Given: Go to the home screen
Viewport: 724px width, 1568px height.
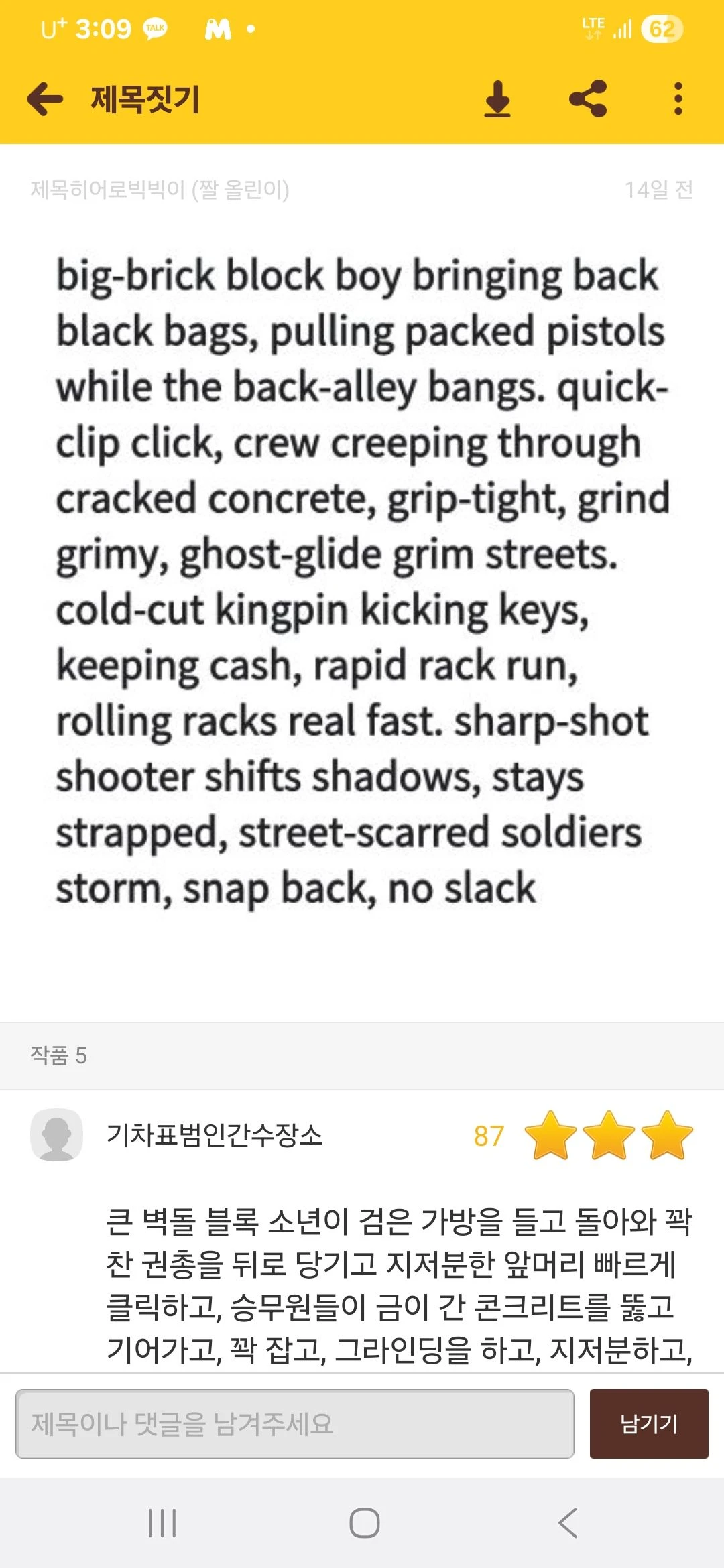Looking at the screenshot, I should pos(365,1522).
